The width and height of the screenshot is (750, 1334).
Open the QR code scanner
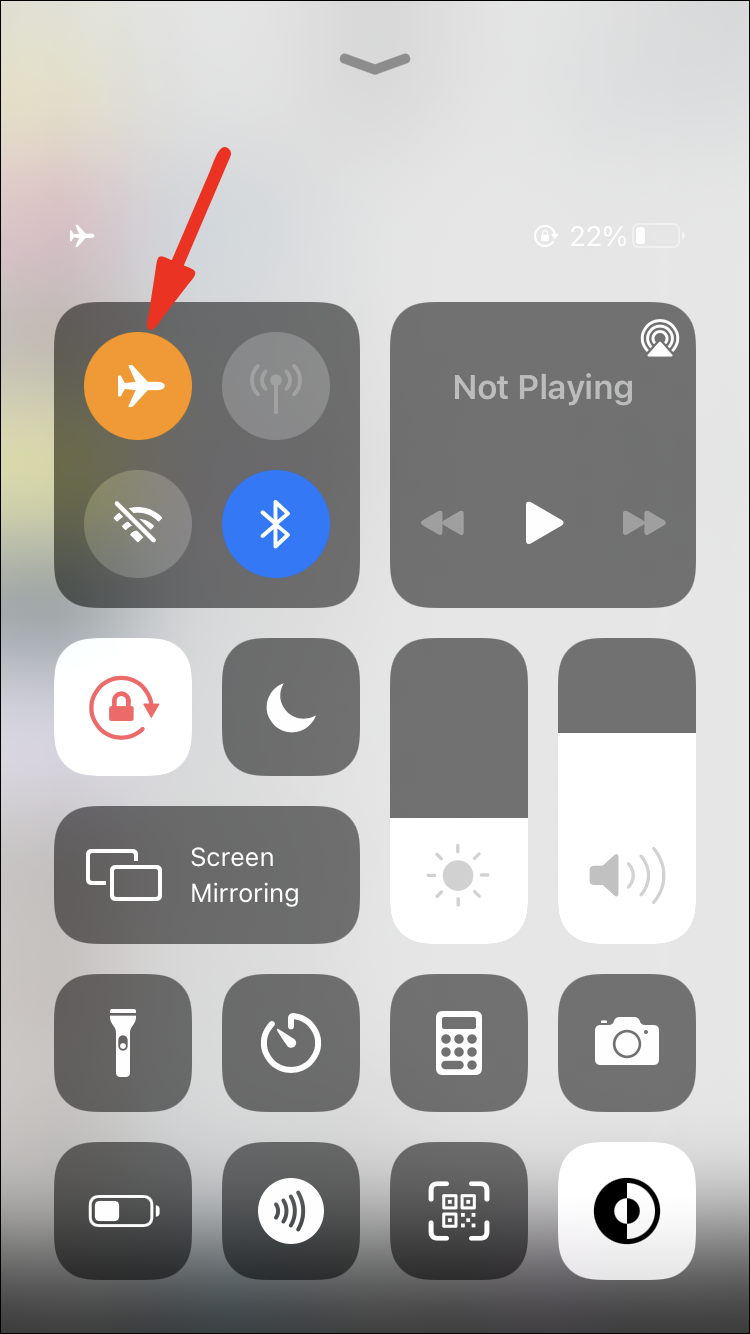(x=459, y=1211)
